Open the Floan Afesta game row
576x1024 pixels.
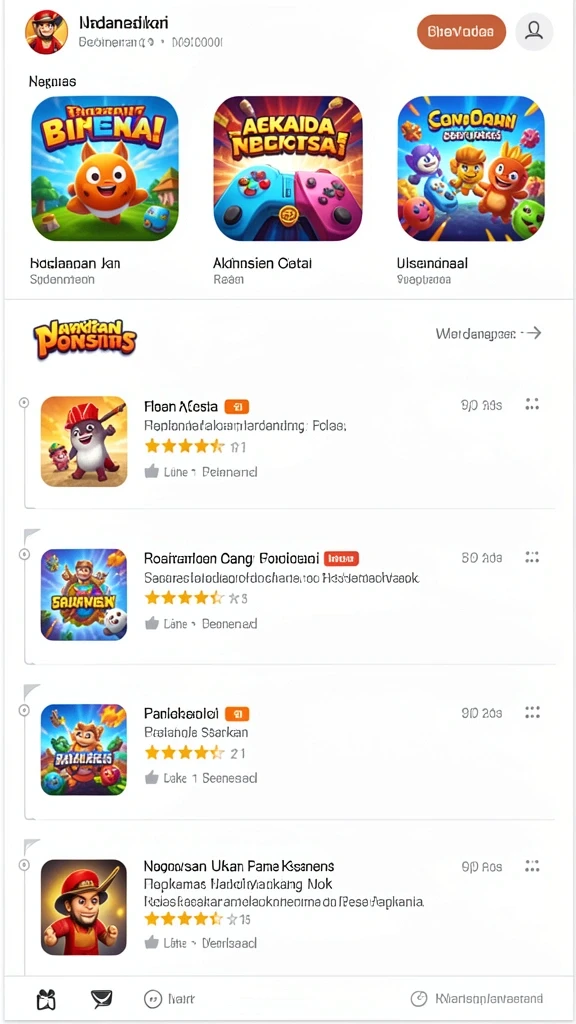pyautogui.click(x=289, y=441)
